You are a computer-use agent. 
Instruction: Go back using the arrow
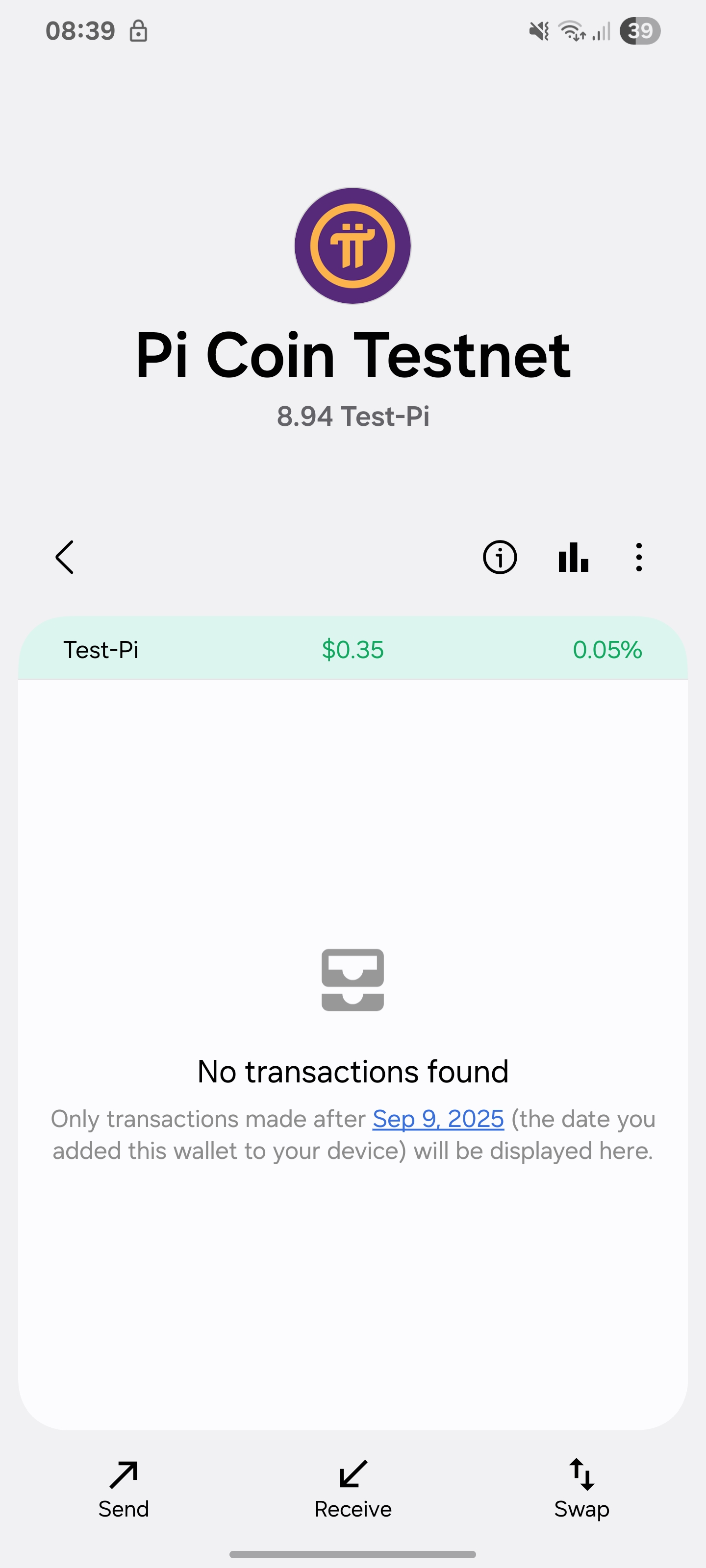click(65, 557)
